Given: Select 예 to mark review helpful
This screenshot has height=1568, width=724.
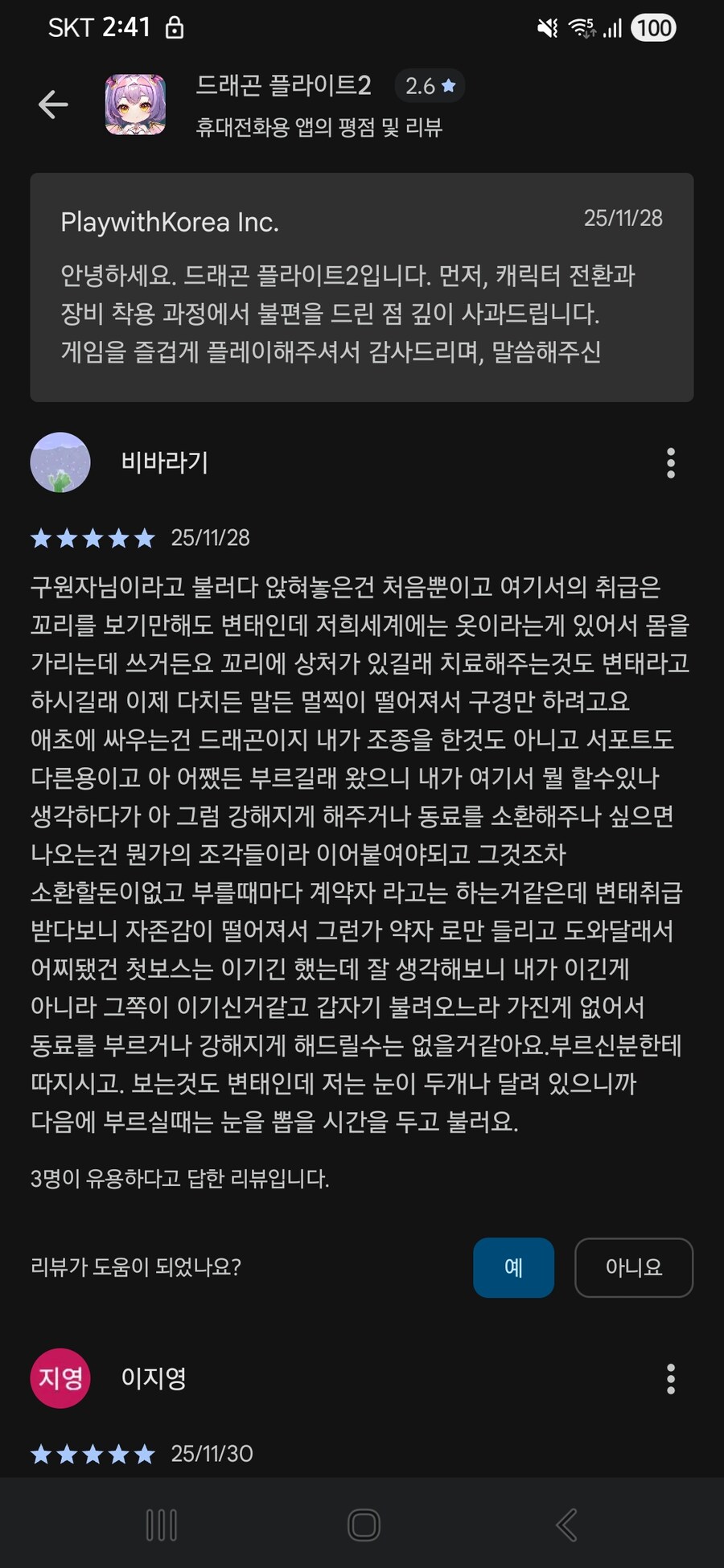Looking at the screenshot, I should pyautogui.click(x=513, y=1268).
